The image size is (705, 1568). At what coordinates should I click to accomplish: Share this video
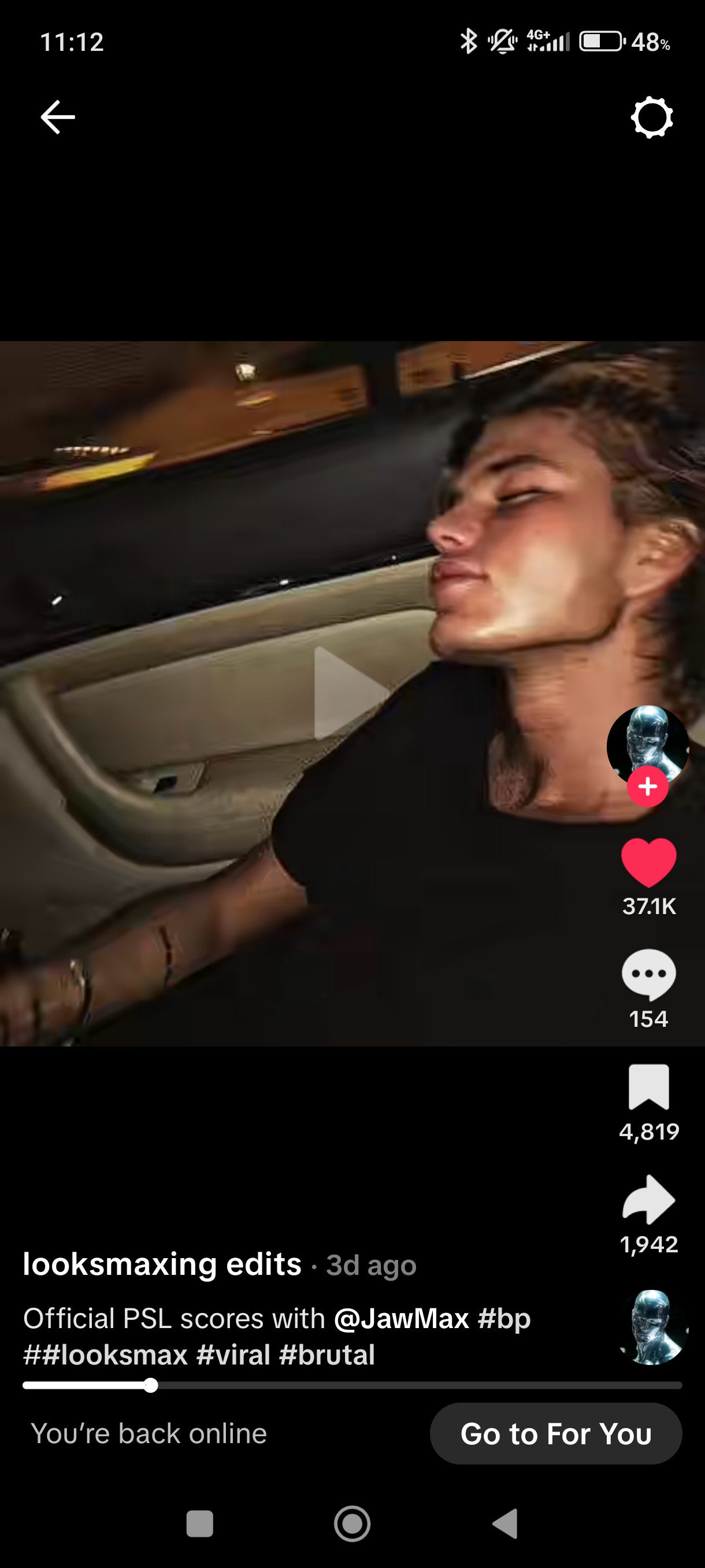[x=648, y=1199]
